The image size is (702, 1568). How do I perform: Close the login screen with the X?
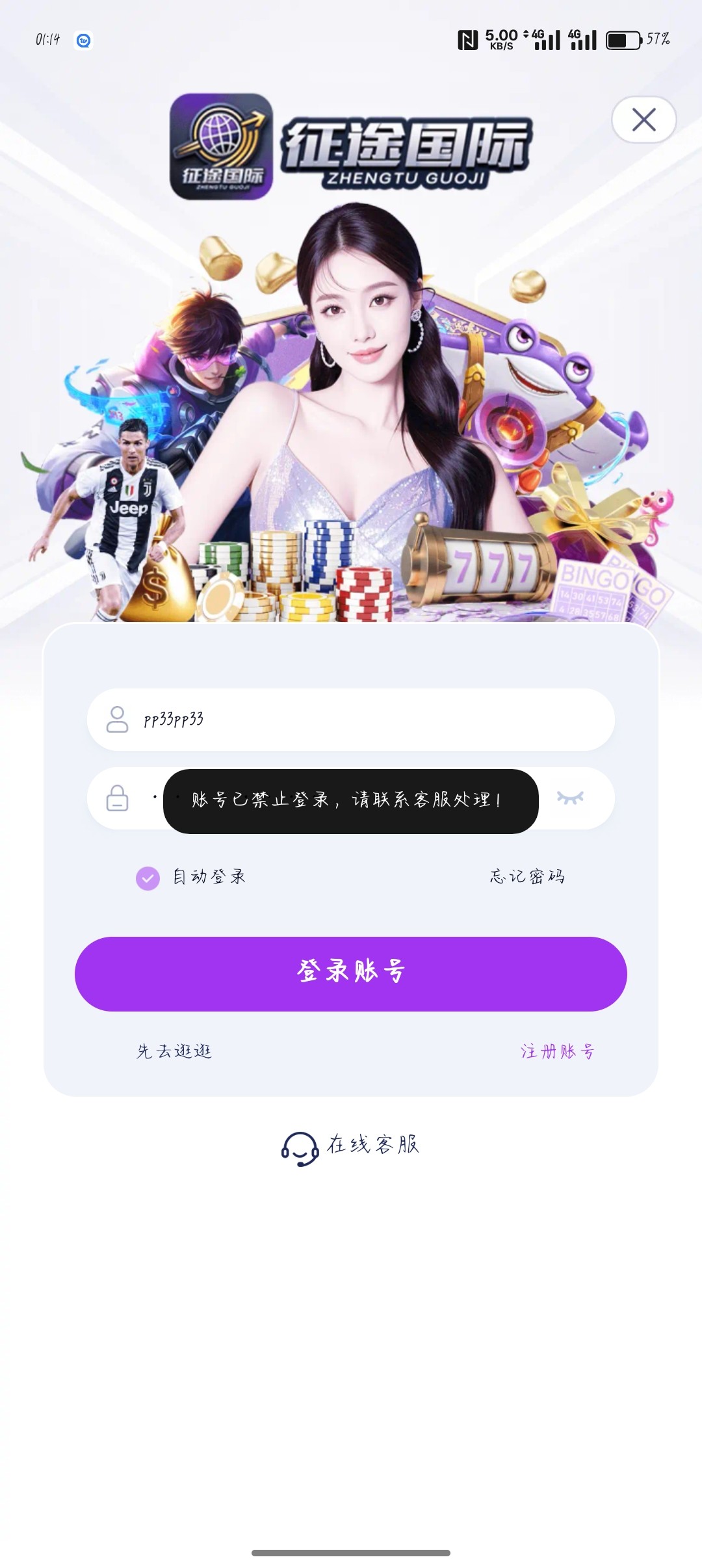643,120
